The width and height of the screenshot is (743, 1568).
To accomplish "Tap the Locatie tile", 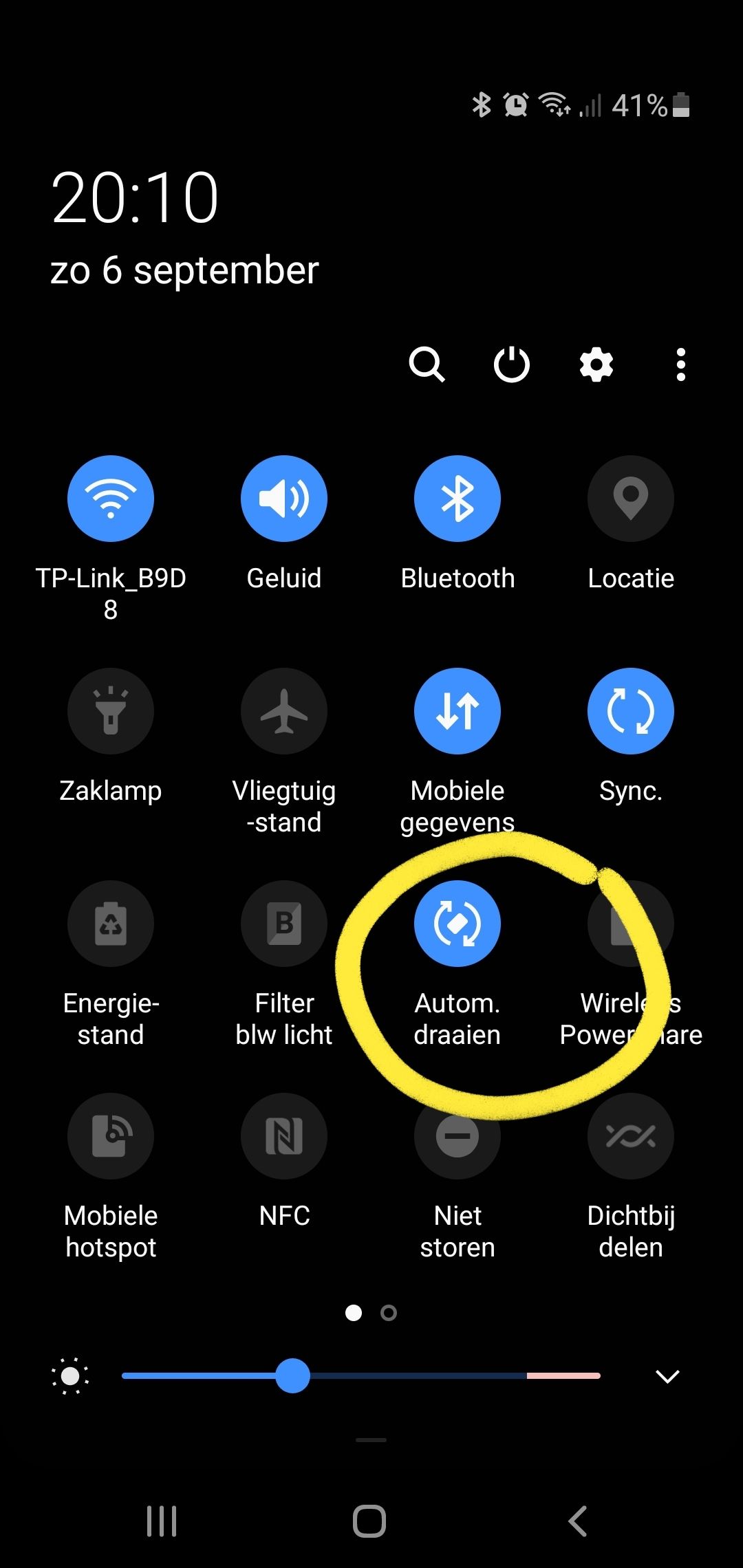I will [x=630, y=499].
